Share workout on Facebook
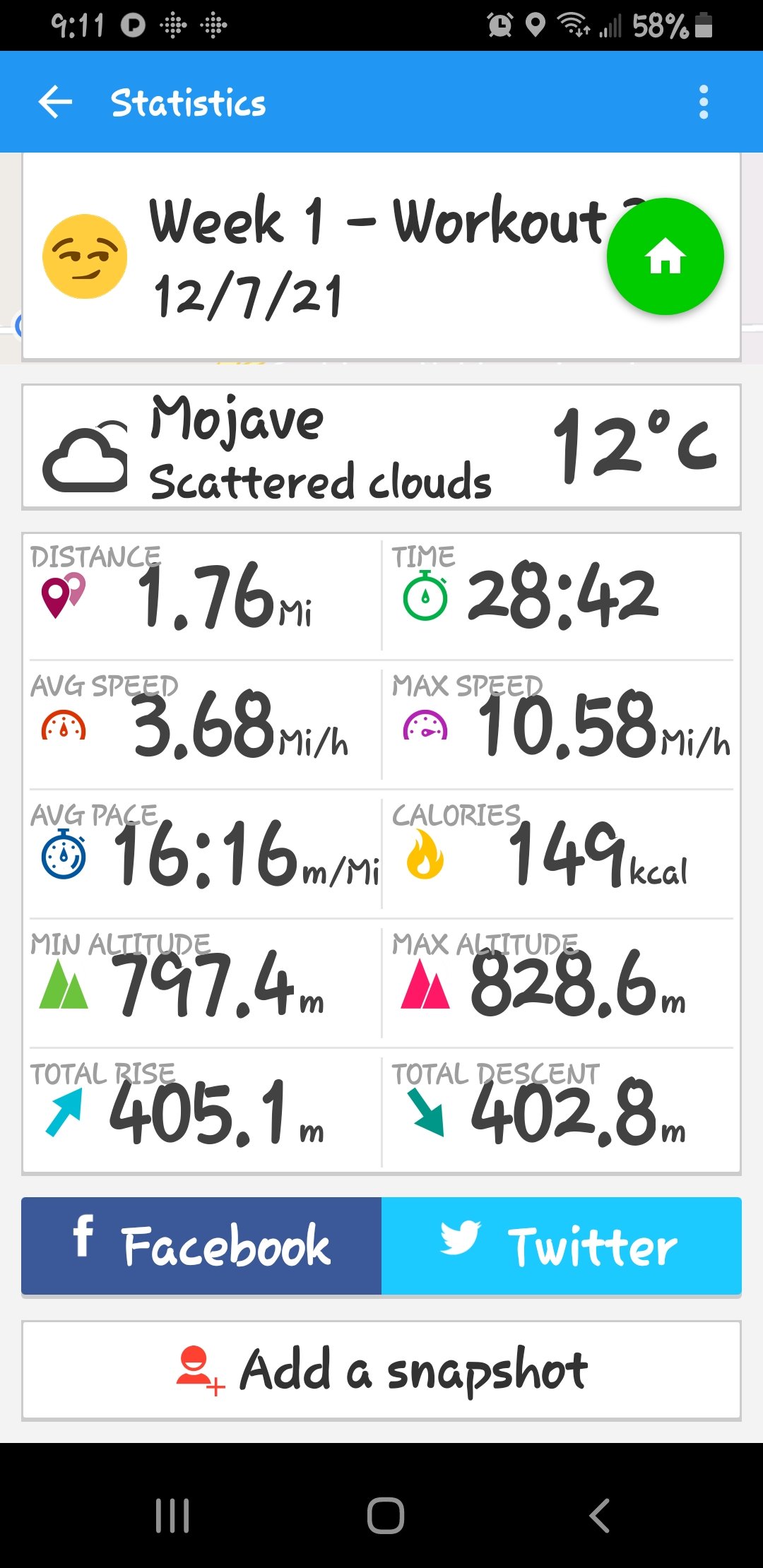Screen dimensions: 763x1568 (x=201, y=1246)
